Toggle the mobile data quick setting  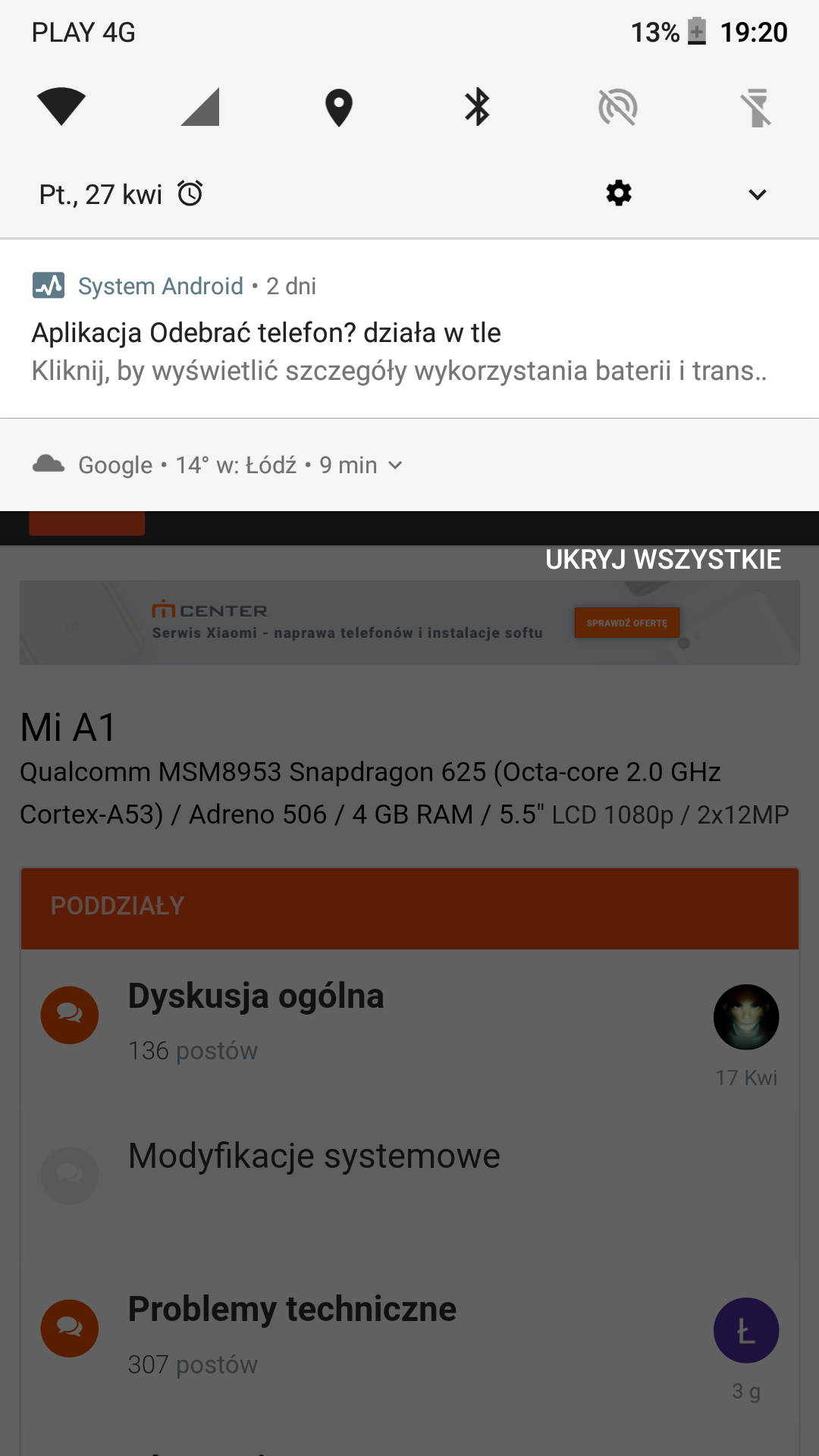point(200,107)
